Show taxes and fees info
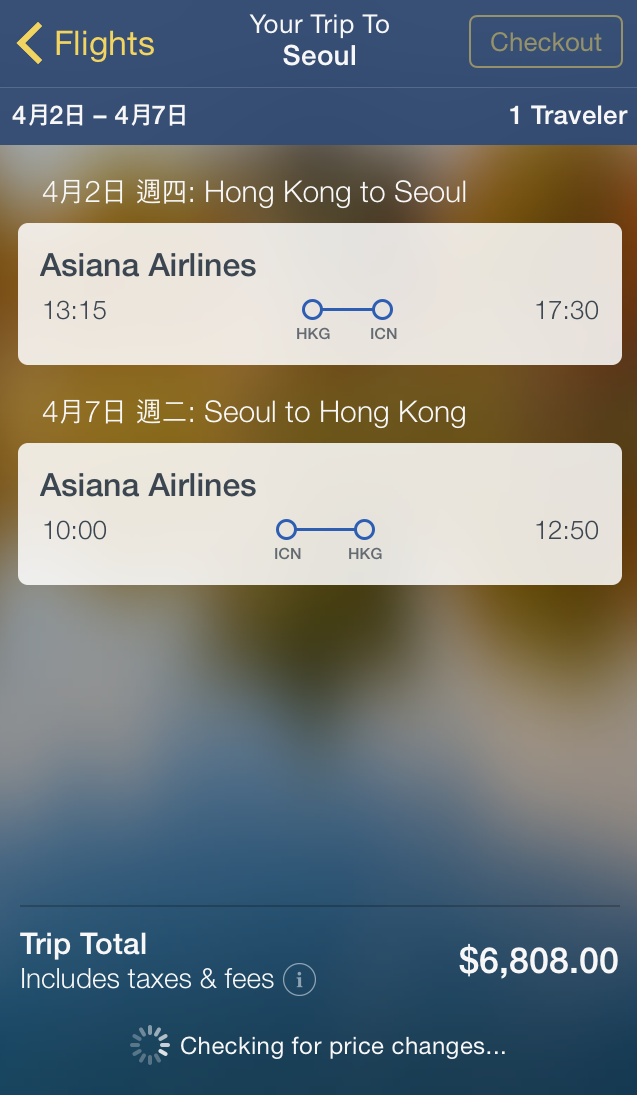The height and width of the screenshot is (1095, 637). [299, 980]
